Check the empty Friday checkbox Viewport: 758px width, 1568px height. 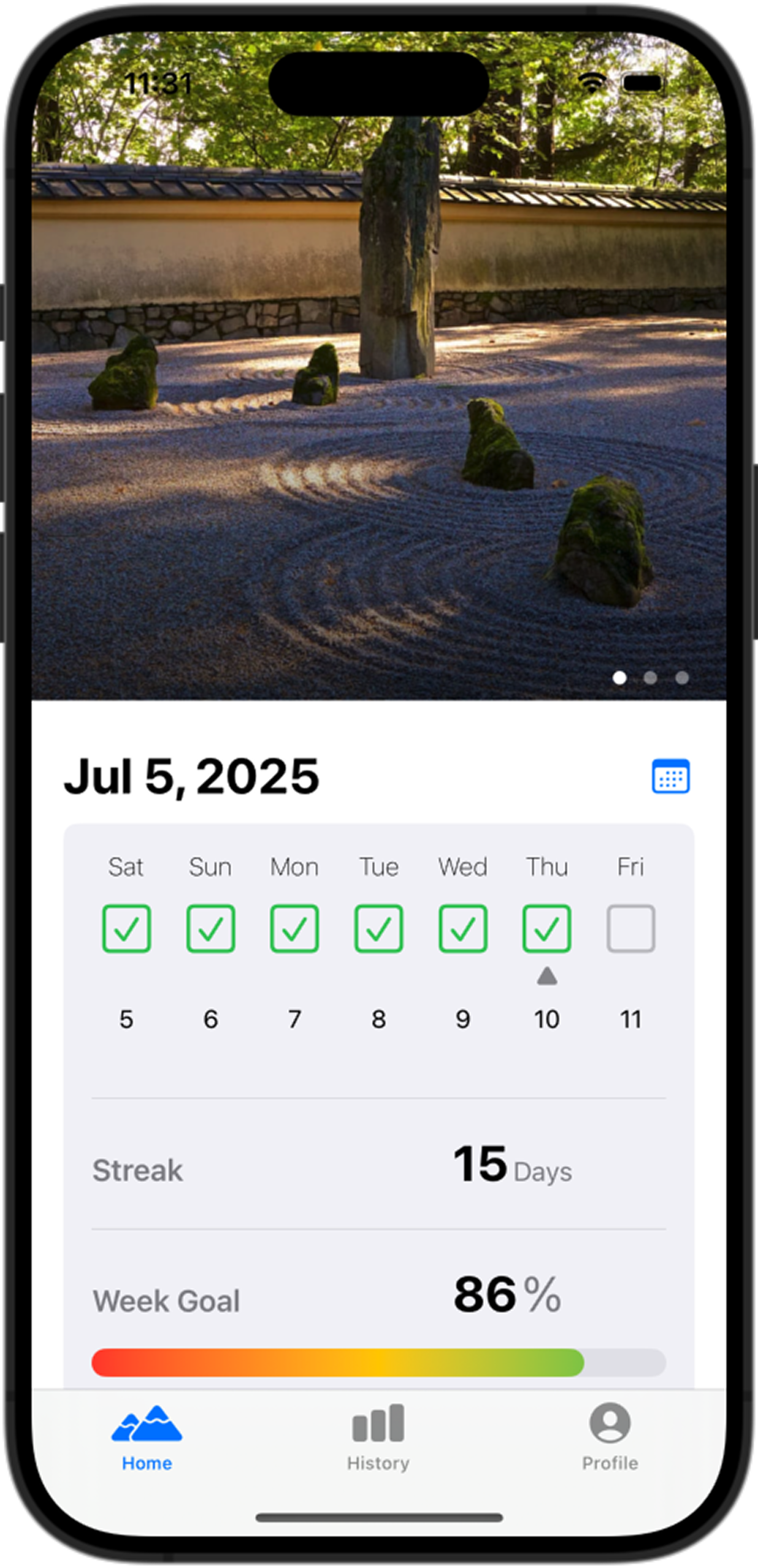point(630,928)
